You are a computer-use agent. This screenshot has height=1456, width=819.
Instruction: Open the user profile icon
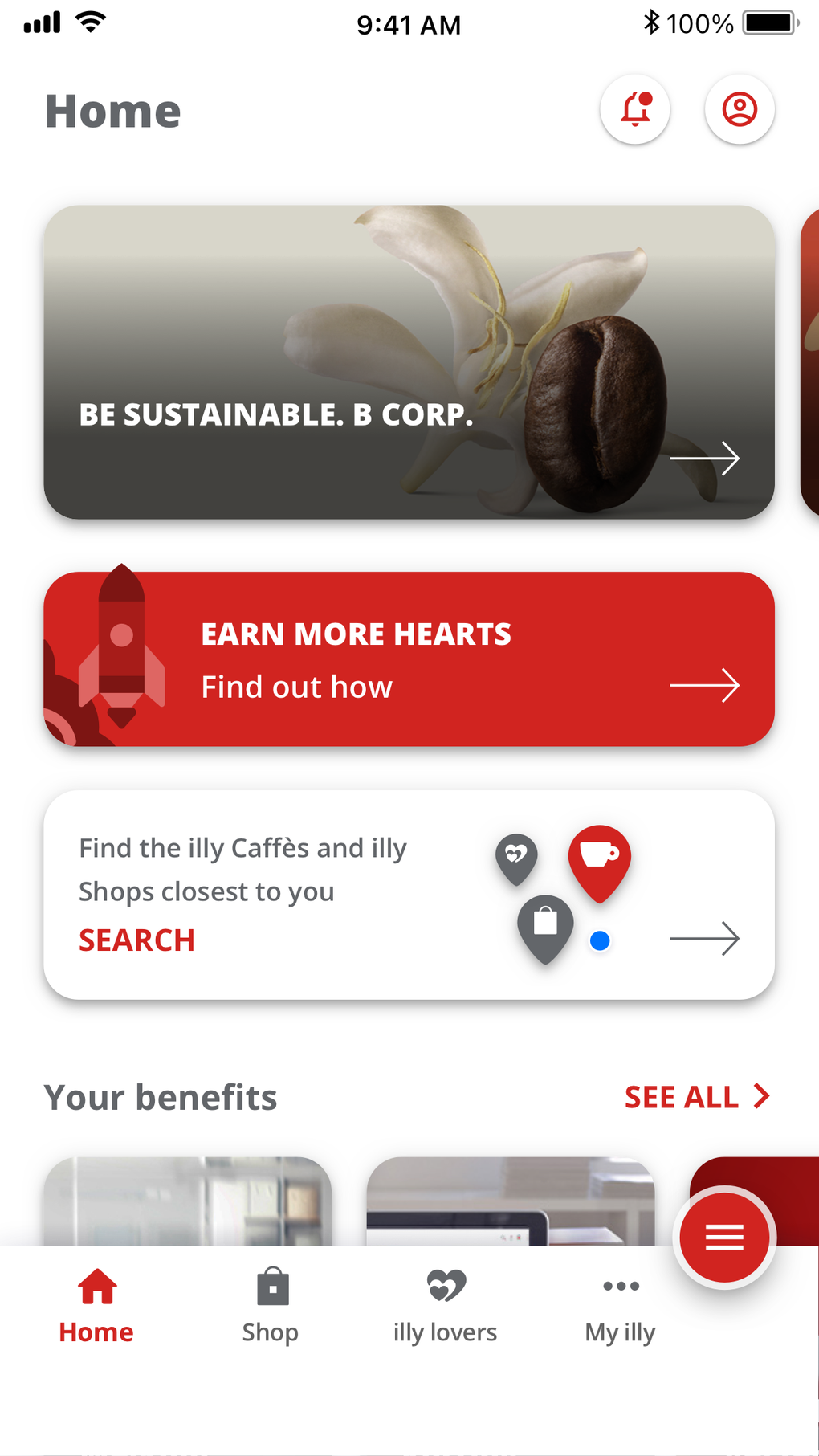[740, 109]
